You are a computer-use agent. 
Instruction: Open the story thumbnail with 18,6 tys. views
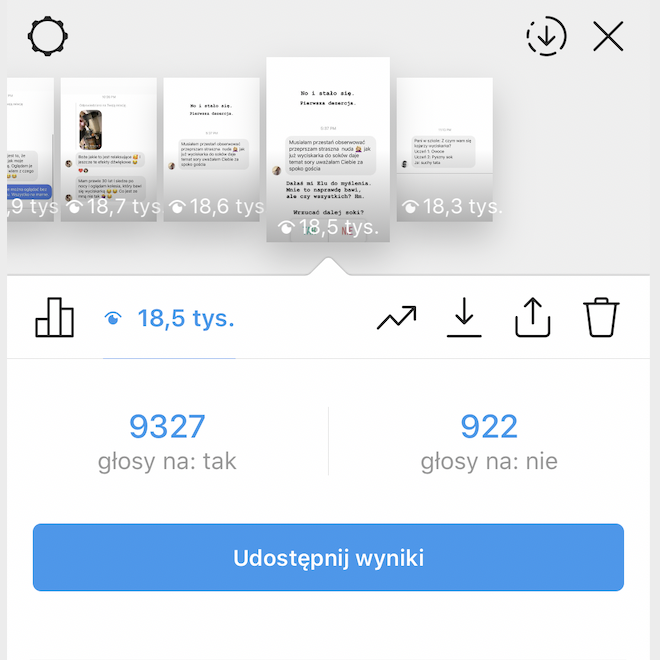tap(212, 148)
